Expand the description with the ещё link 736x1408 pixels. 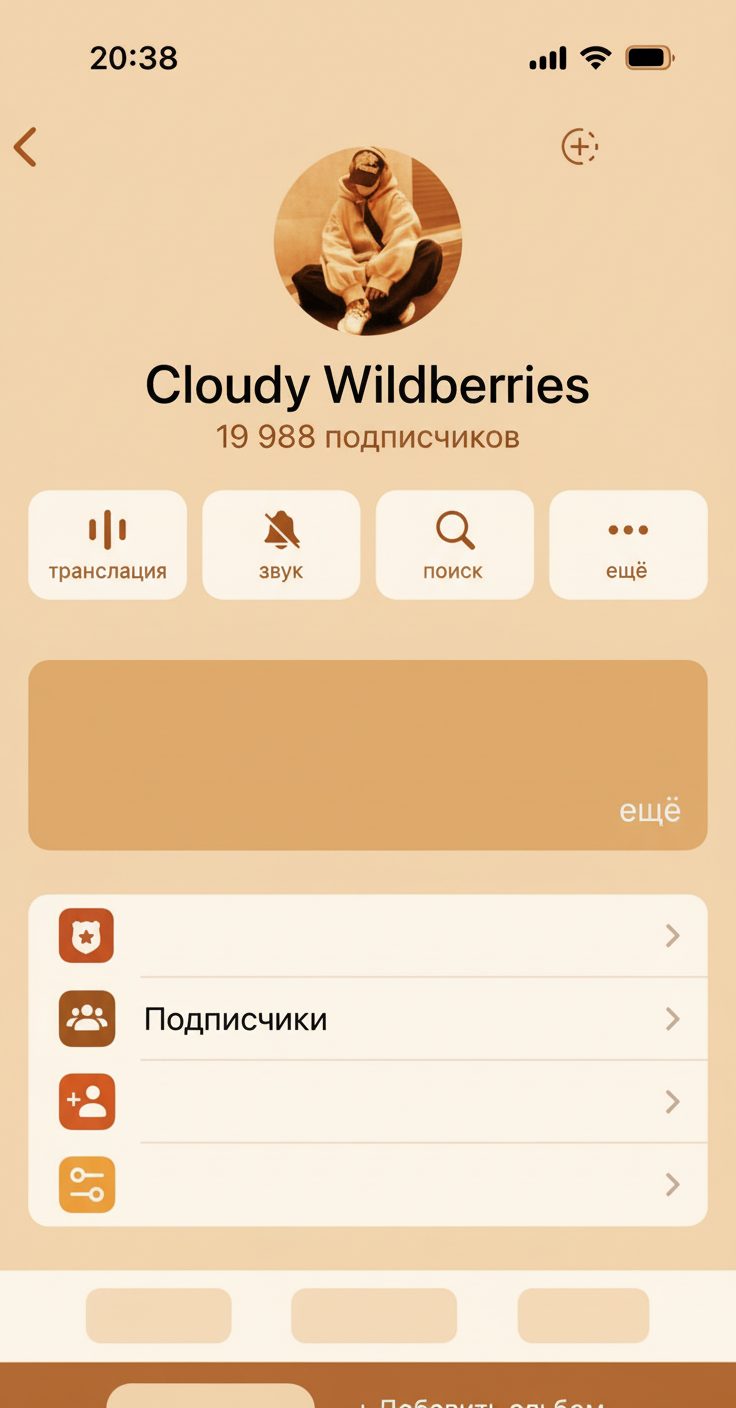click(x=649, y=810)
